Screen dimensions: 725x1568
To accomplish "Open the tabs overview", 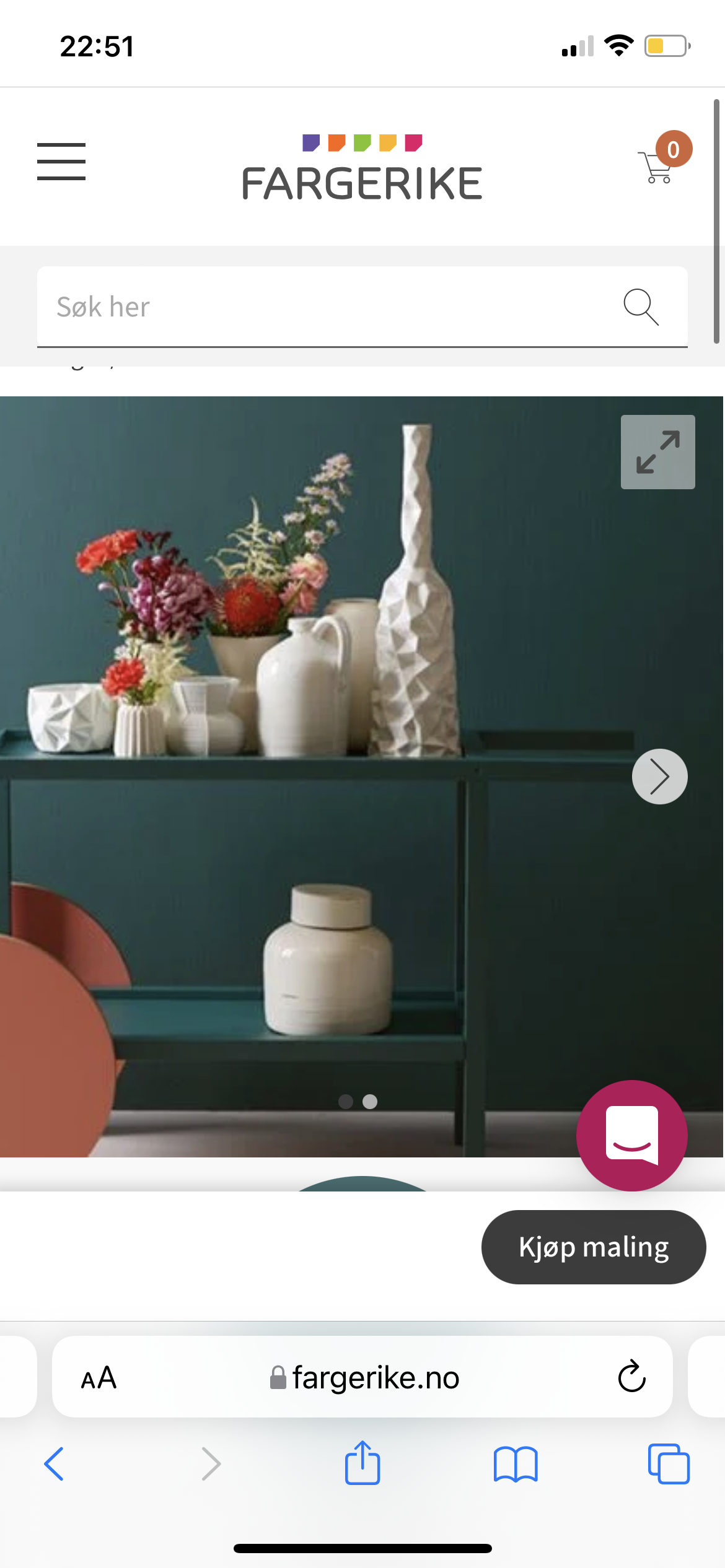I will [x=669, y=1464].
